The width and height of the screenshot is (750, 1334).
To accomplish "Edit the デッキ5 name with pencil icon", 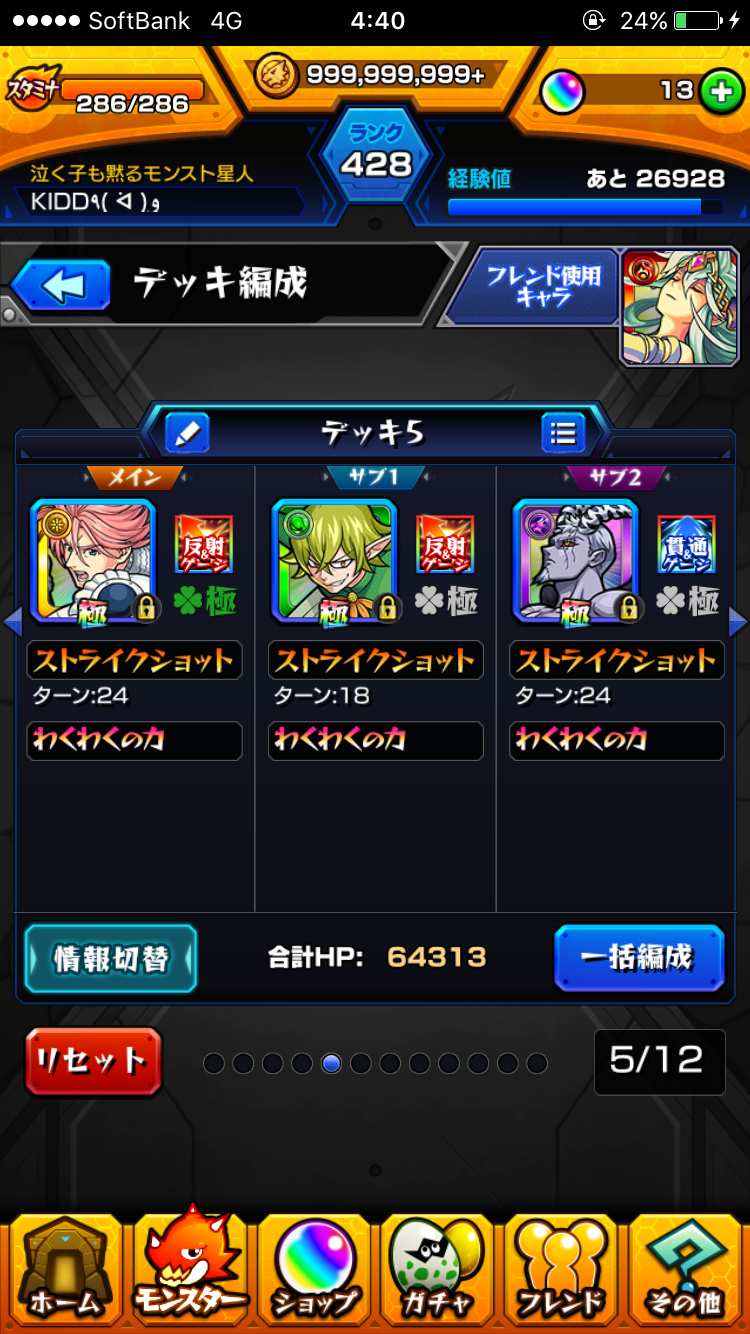I will [x=186, y=433].
